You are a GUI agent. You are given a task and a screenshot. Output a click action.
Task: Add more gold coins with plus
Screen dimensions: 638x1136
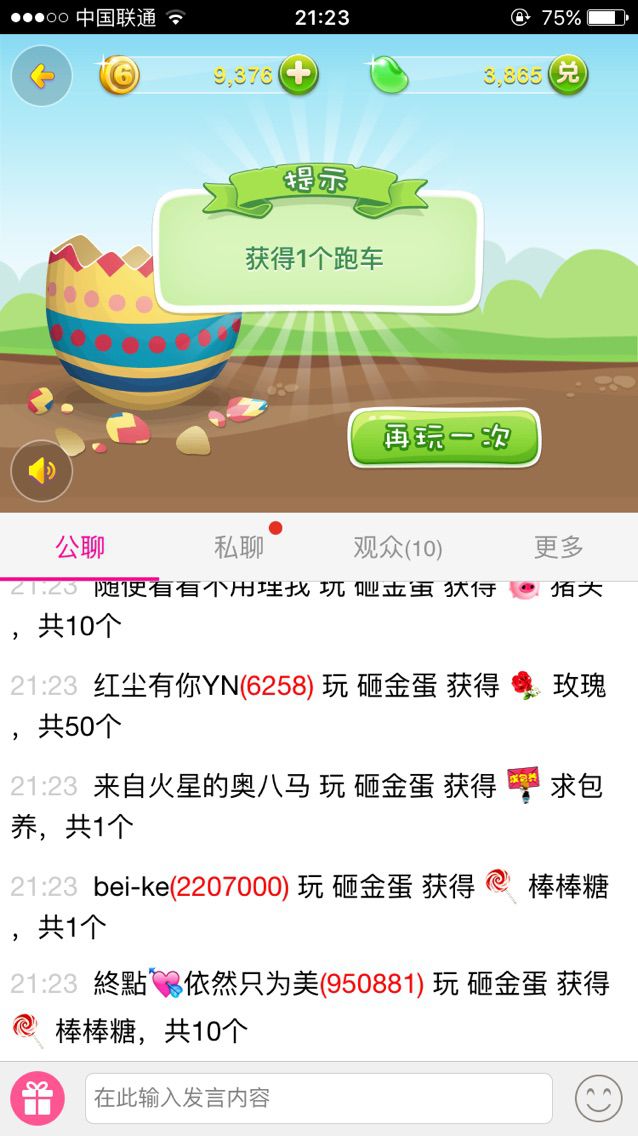(298, 75)
